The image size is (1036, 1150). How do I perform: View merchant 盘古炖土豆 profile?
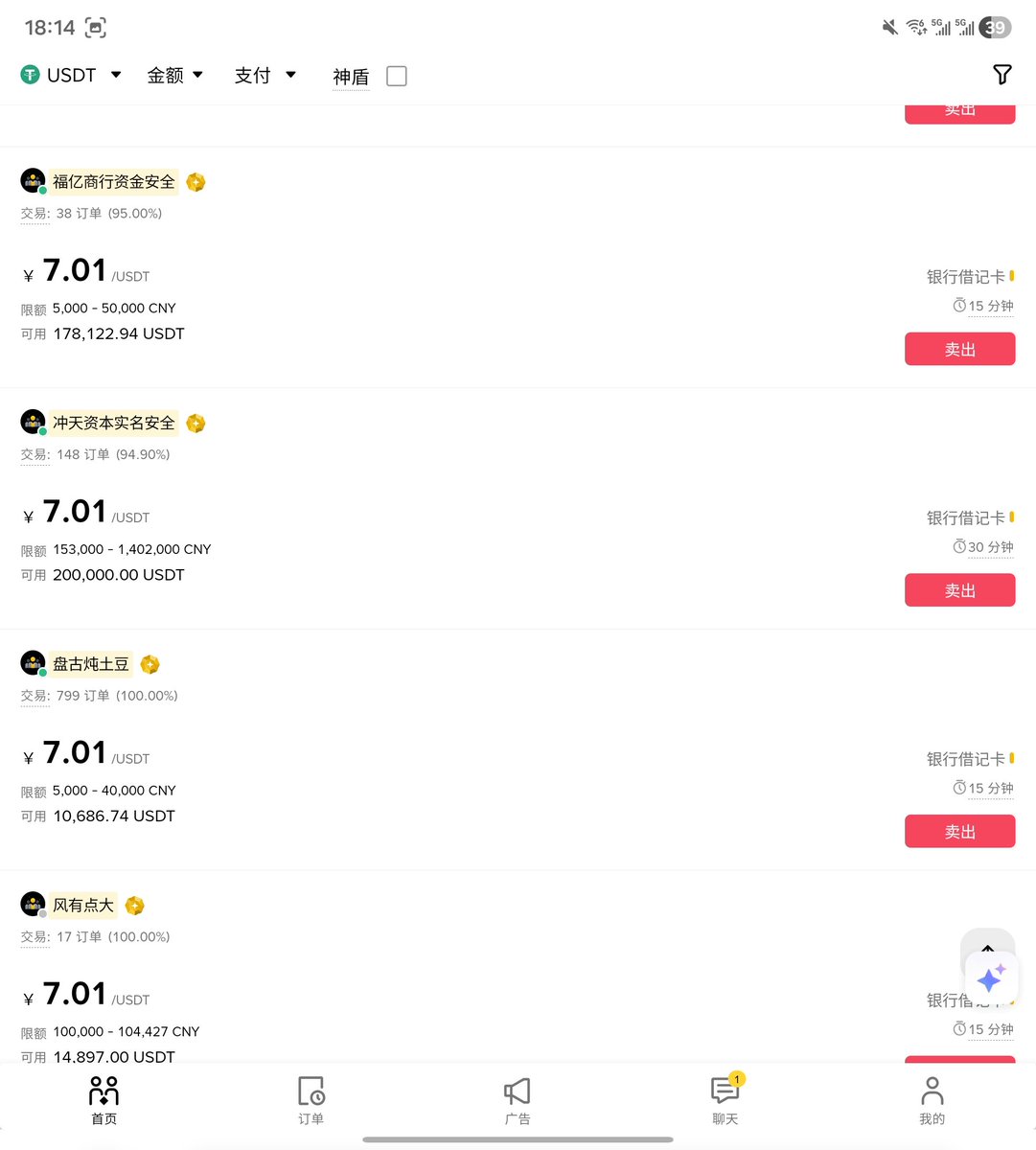pos(90,664)
